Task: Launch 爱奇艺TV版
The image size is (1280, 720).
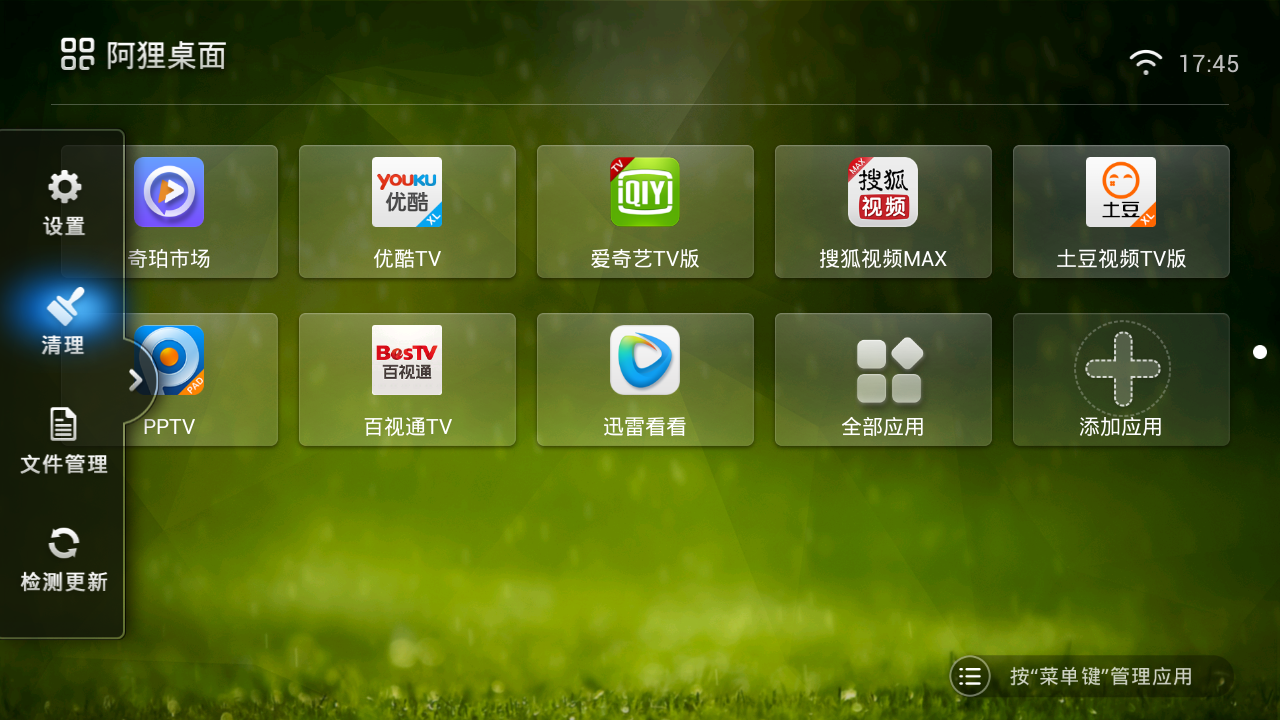Action: coord(645,211)
